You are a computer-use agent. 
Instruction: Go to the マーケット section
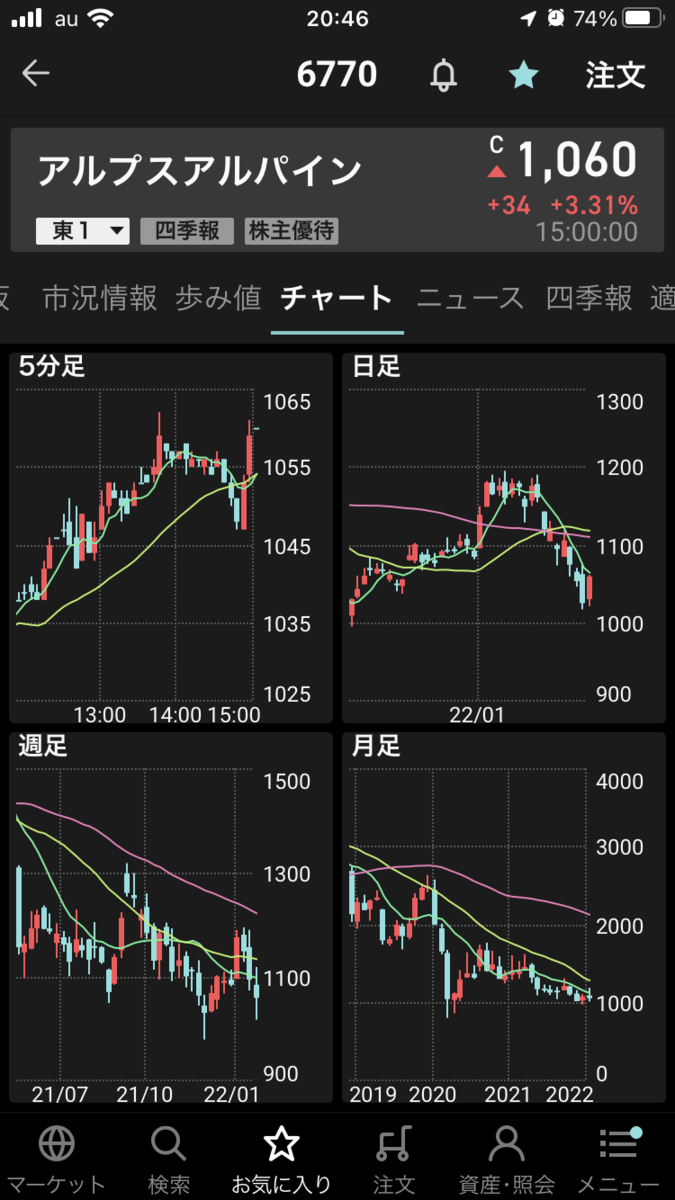click(56, 1159)
